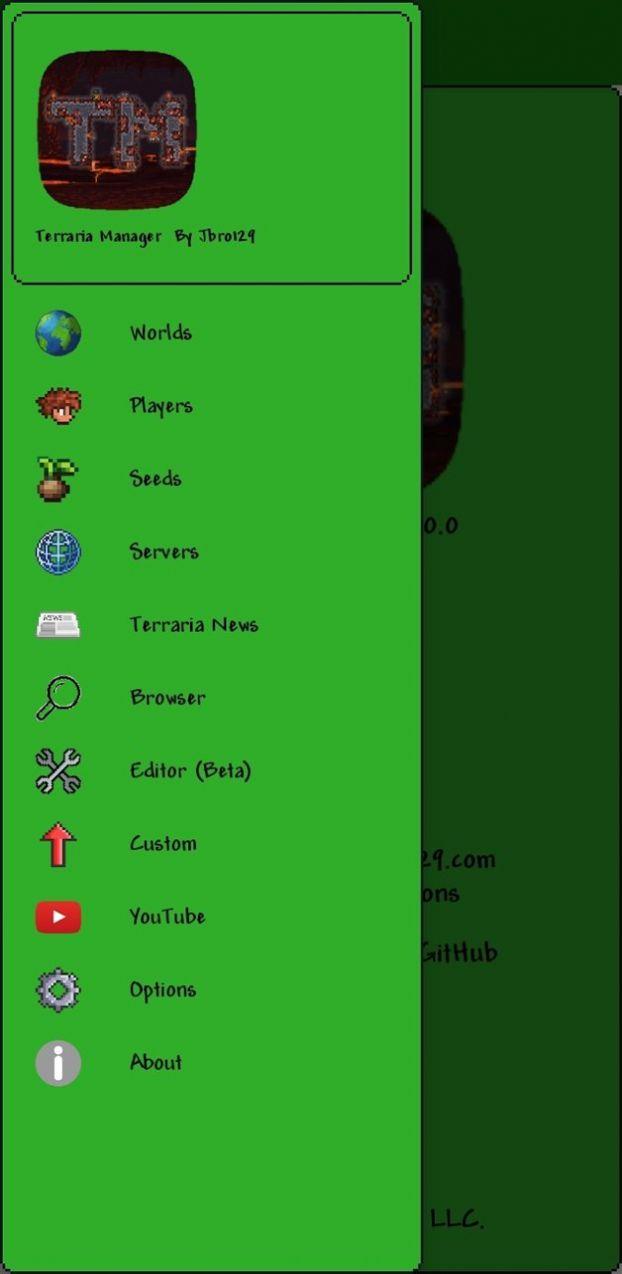Open the Worlds section
The width and height of the screenshot is (622, 1274).
coord(160,333)
